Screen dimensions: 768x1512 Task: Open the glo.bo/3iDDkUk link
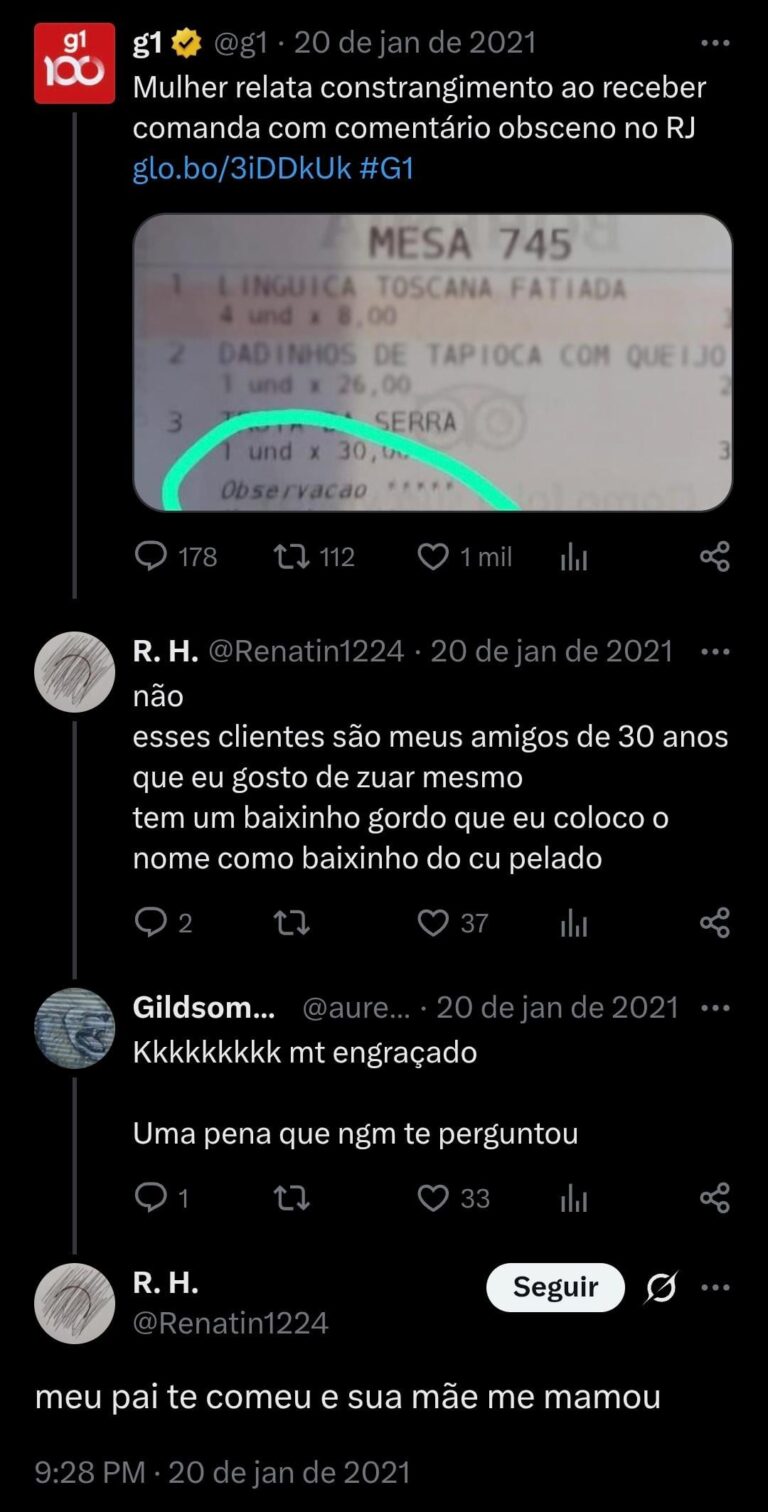(242, 168)
